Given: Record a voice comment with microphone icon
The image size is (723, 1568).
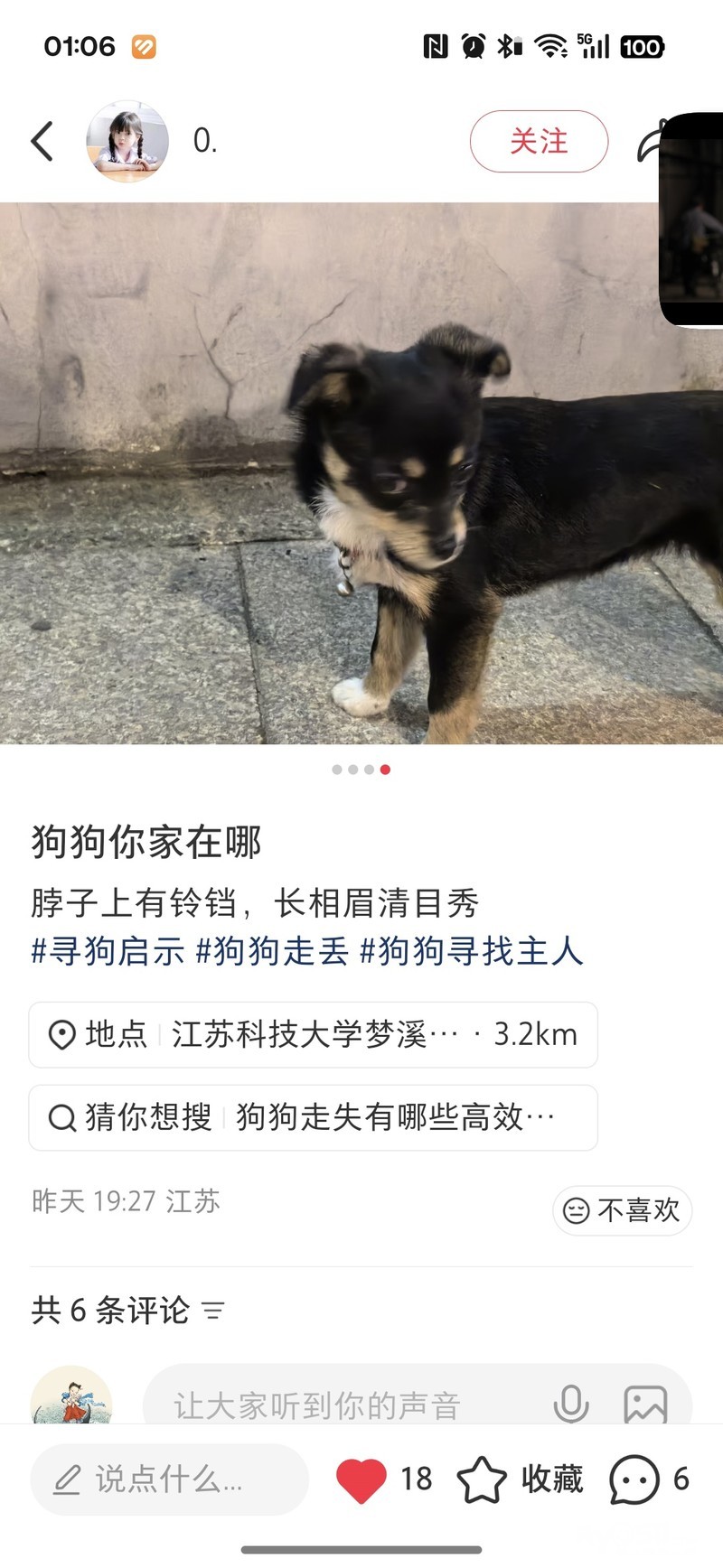Looking at the screenshot, I should point(570,1404).
